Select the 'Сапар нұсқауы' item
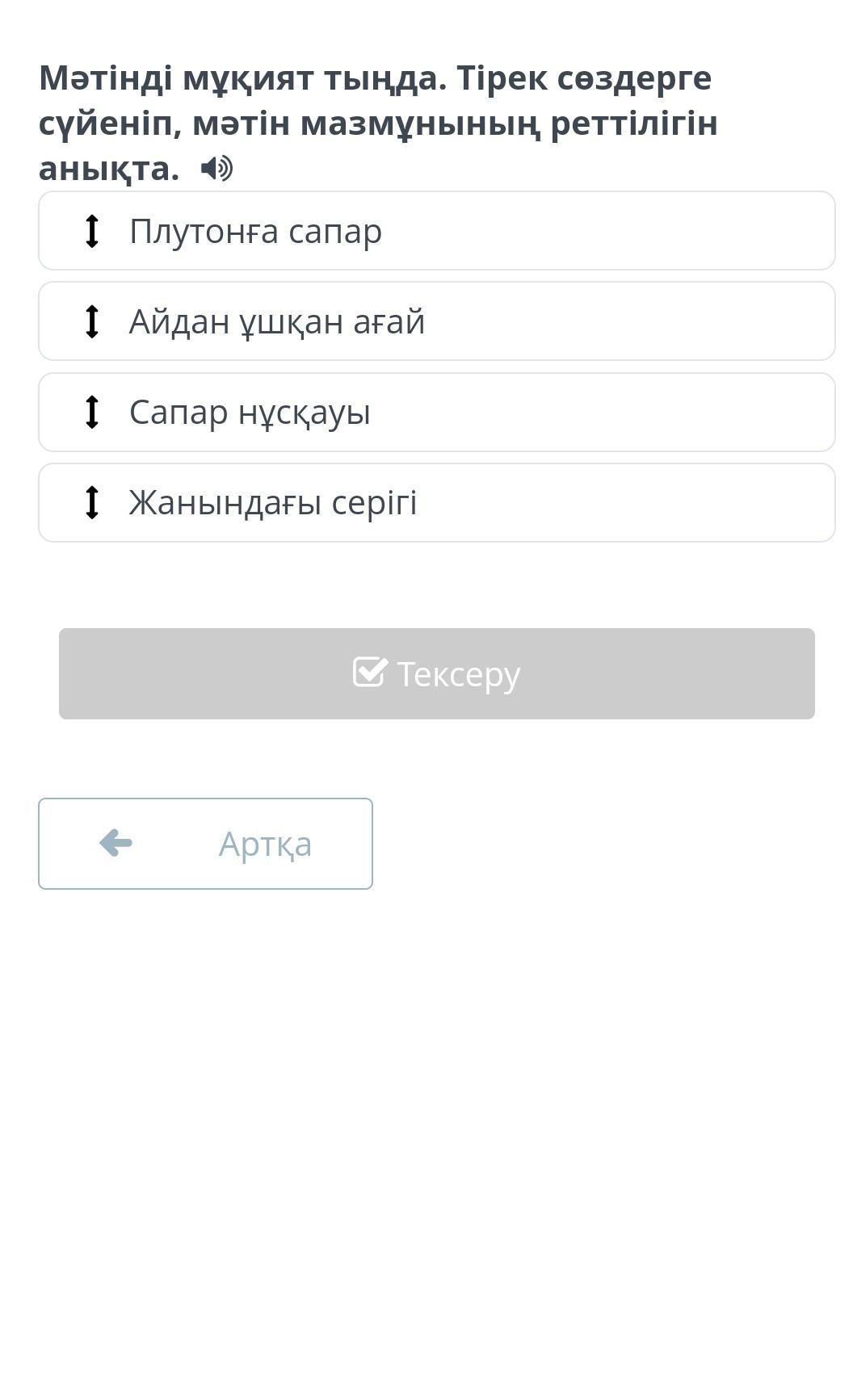Viewport: 853px width, 1400px height. coord(436,412)
